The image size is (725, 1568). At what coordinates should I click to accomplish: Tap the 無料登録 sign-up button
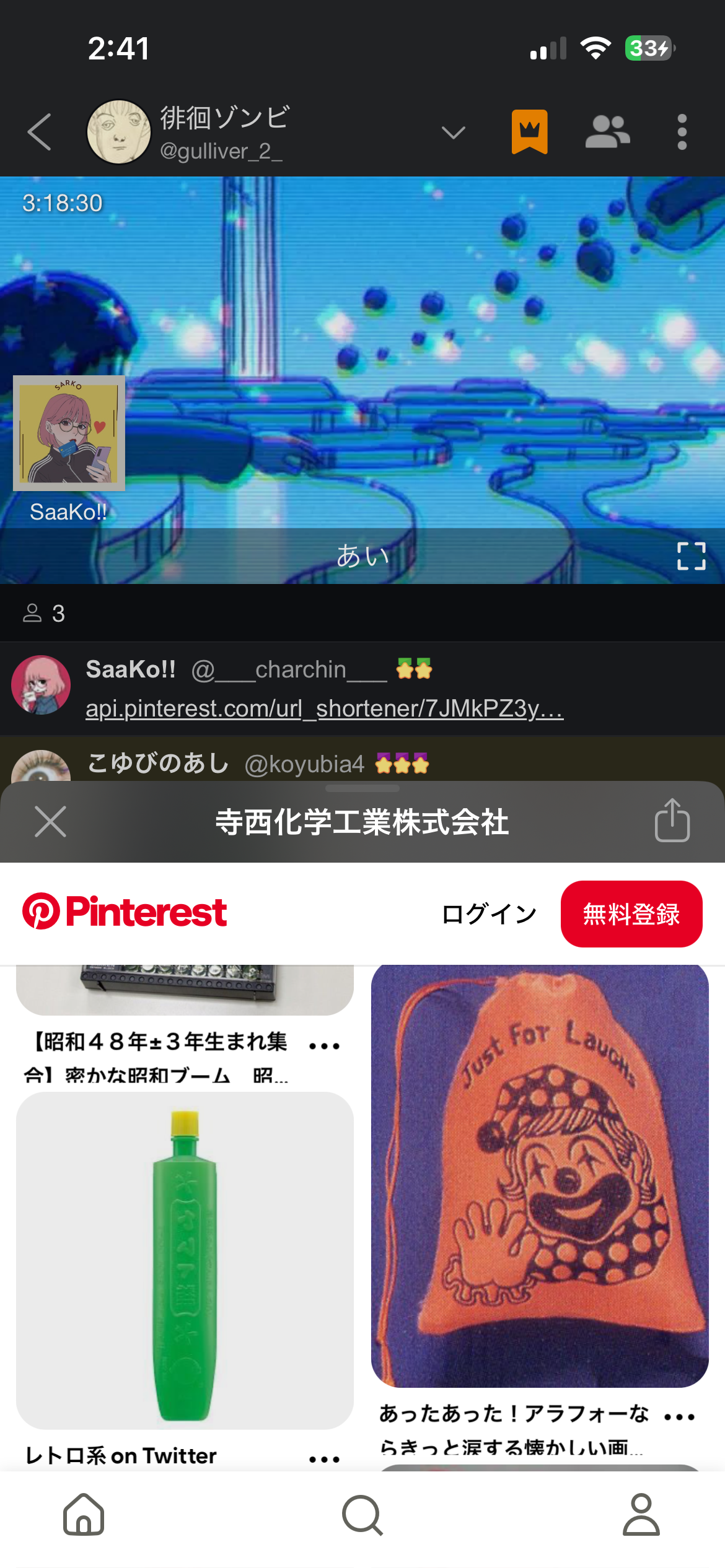click(x=631, y=914)
